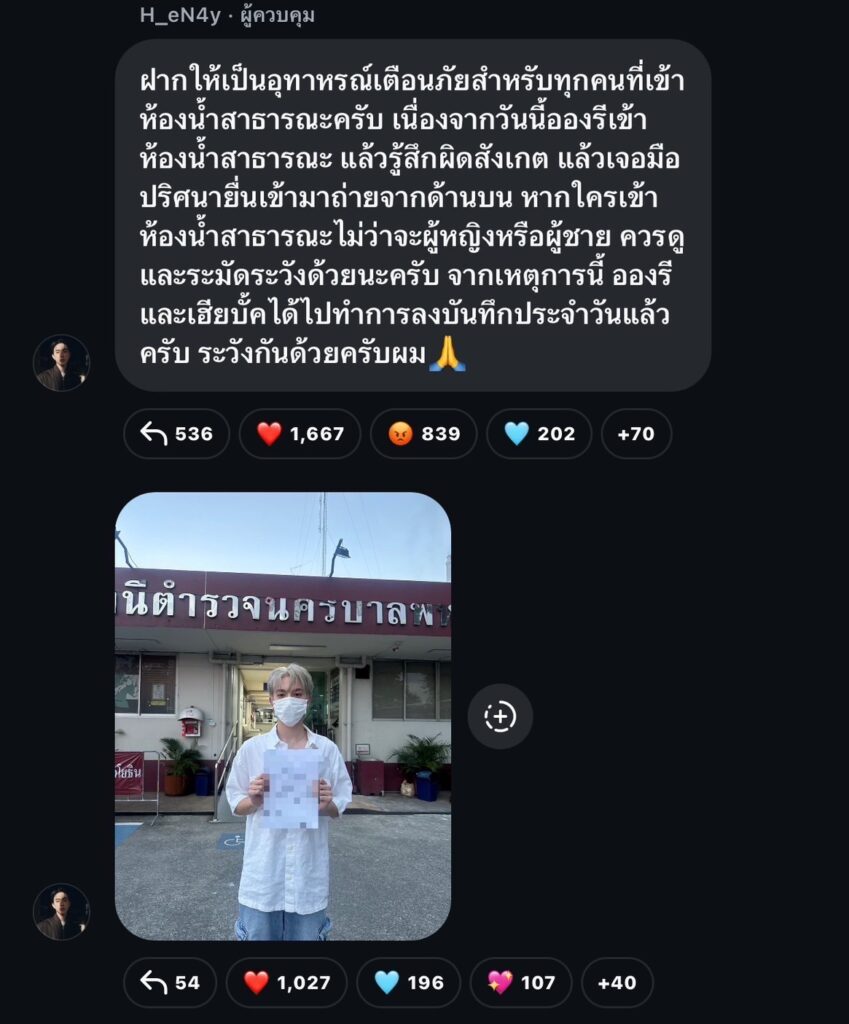This screenshot has height=1024, width=849.
Task: Tap the sparkling heart reaction with 107
Action: [x=520, y=982]
